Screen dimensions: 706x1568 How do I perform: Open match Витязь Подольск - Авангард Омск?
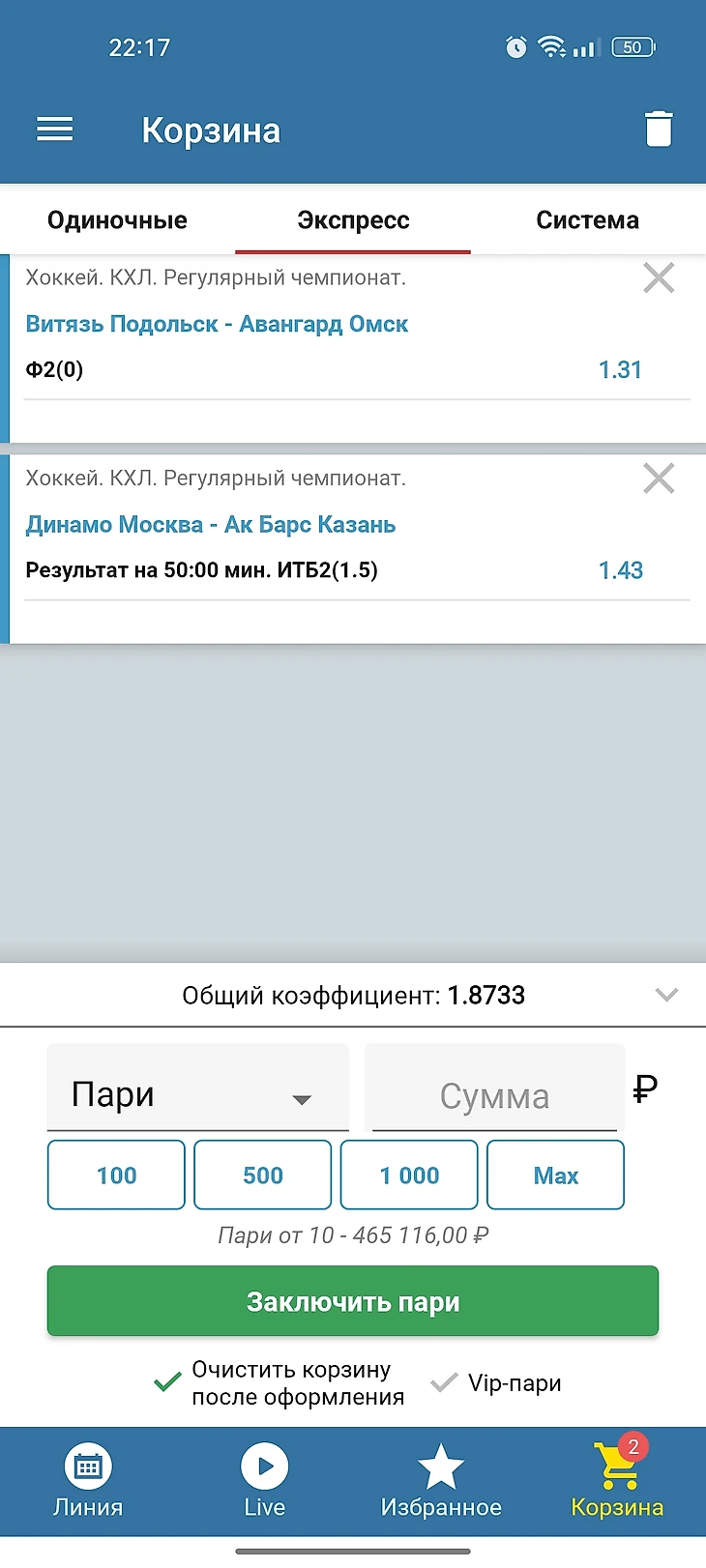(x=217, y=324)
